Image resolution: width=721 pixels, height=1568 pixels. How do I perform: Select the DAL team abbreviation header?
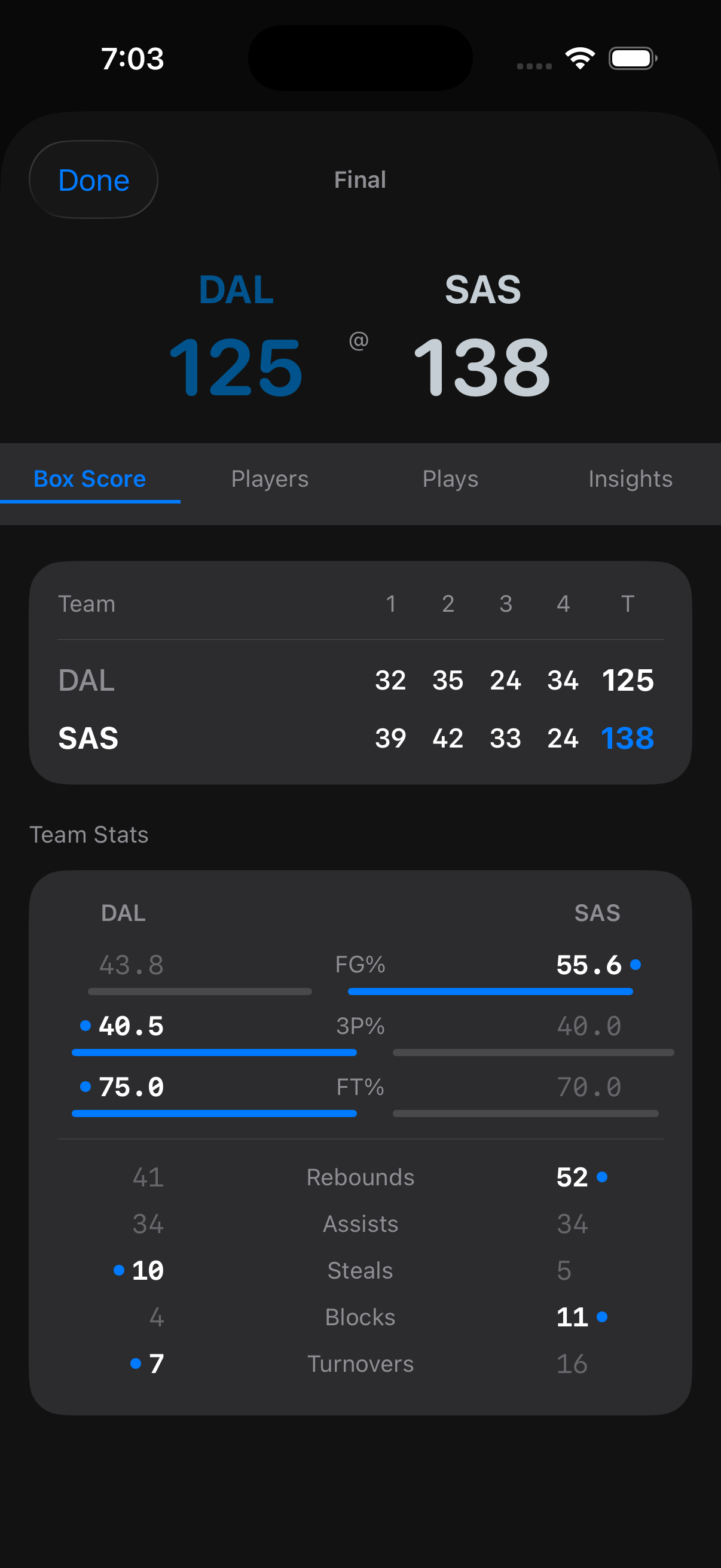pos(237,291)
